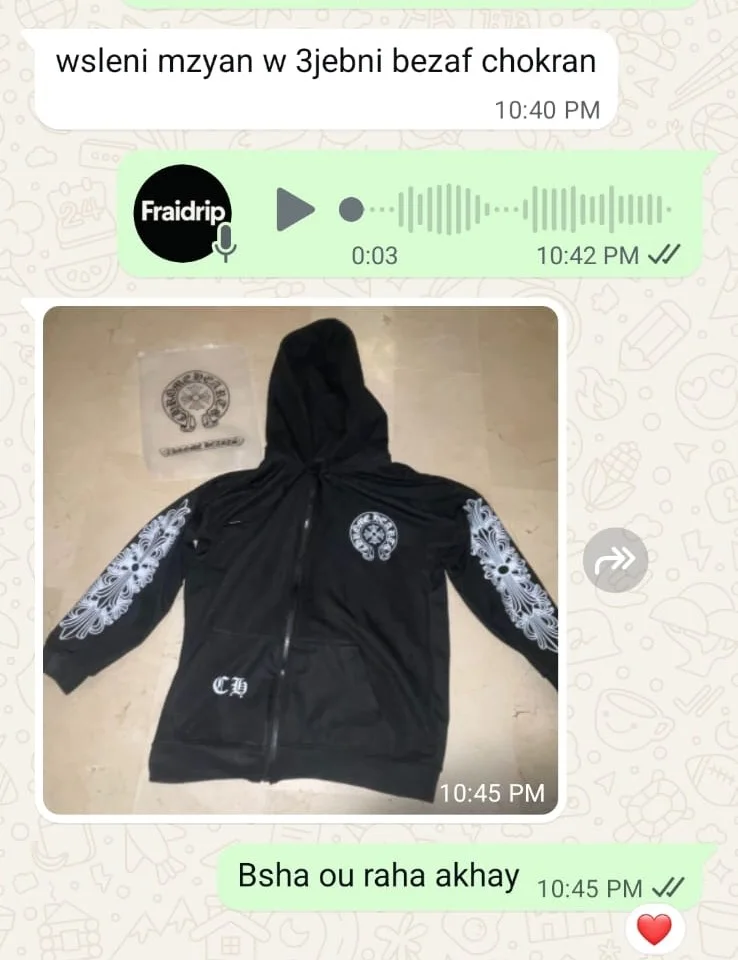Viewport: 738px width, 960px height.
Task: Open the black hoodie photo
Action: point(300,560)
